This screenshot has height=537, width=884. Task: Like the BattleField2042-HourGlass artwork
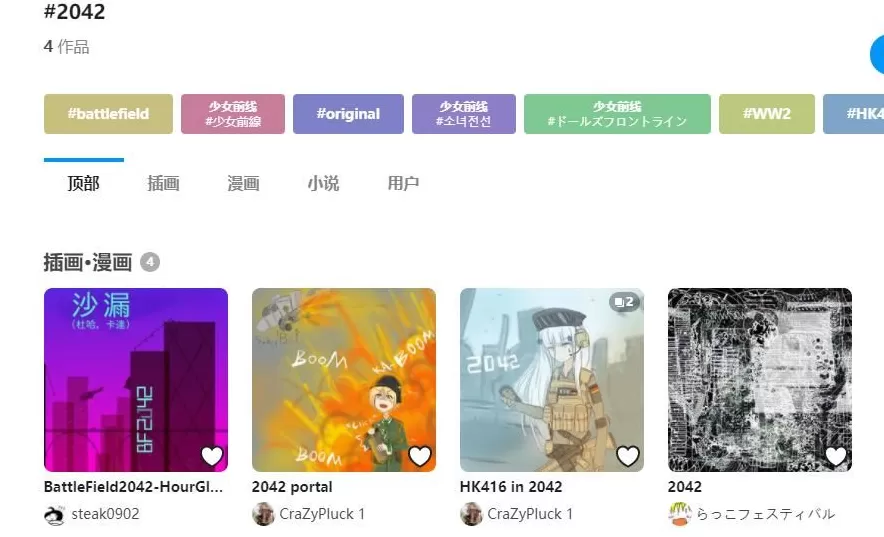212,456
